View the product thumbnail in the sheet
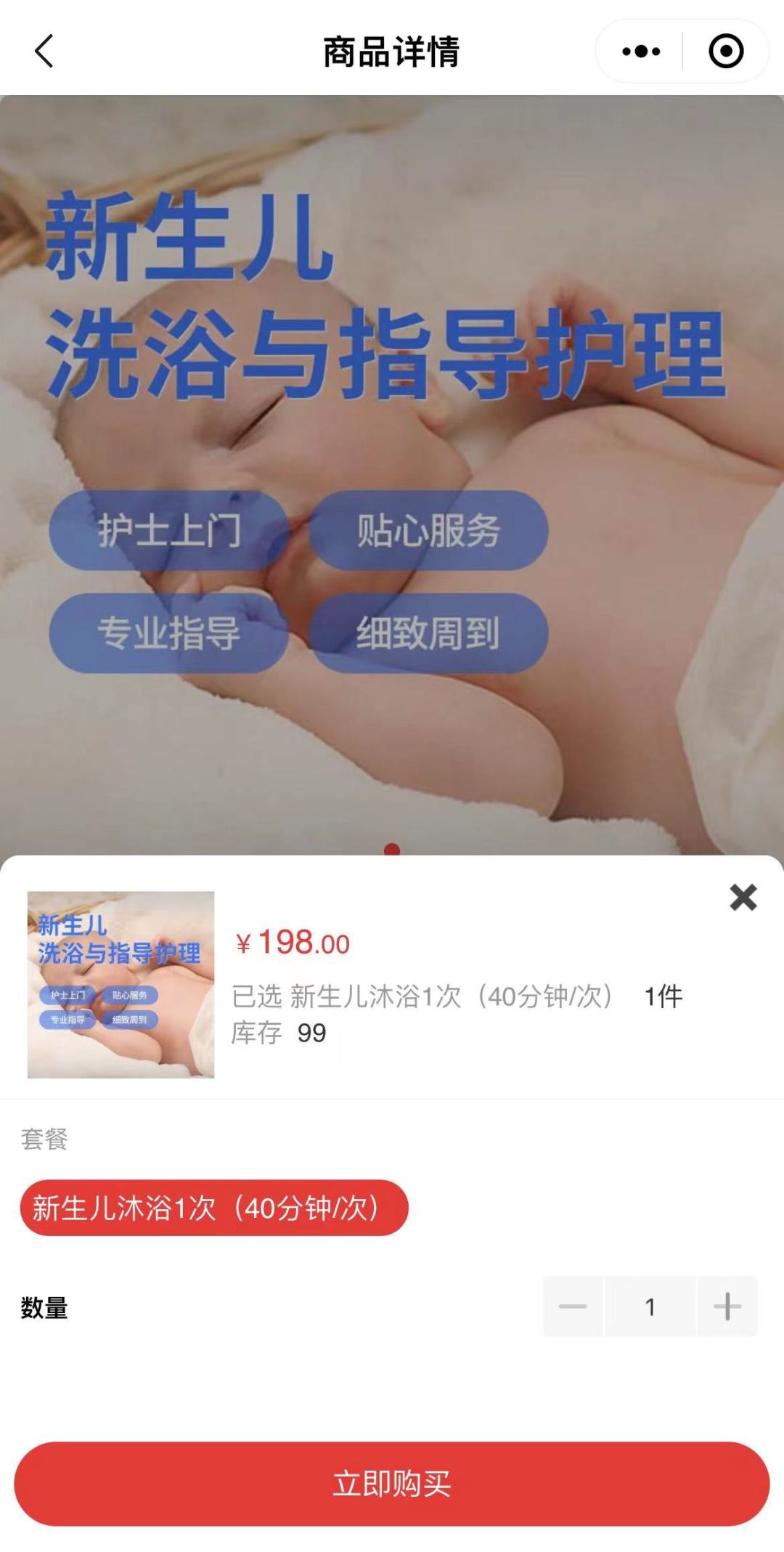 [x=121, y=984]
